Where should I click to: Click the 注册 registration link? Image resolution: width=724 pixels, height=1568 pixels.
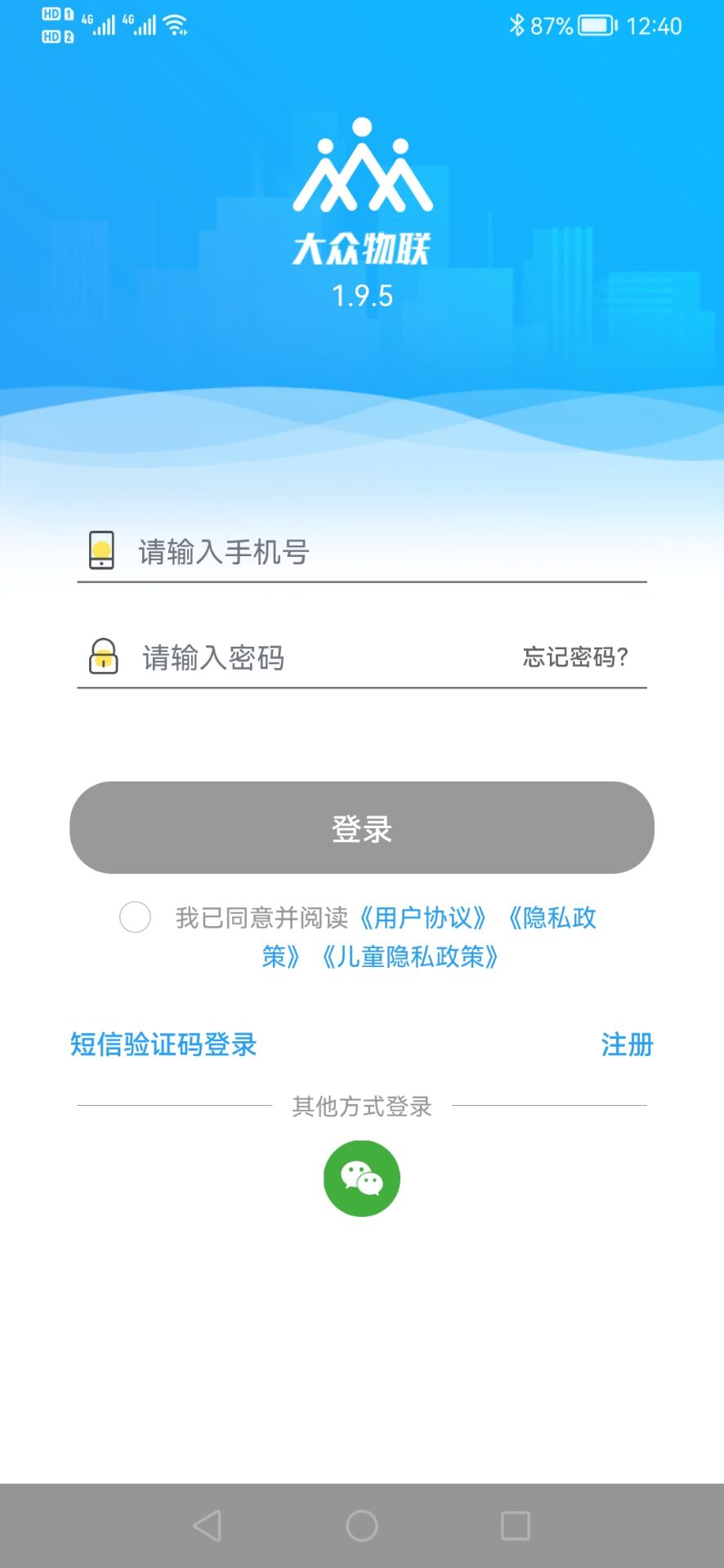point(625,1044)
